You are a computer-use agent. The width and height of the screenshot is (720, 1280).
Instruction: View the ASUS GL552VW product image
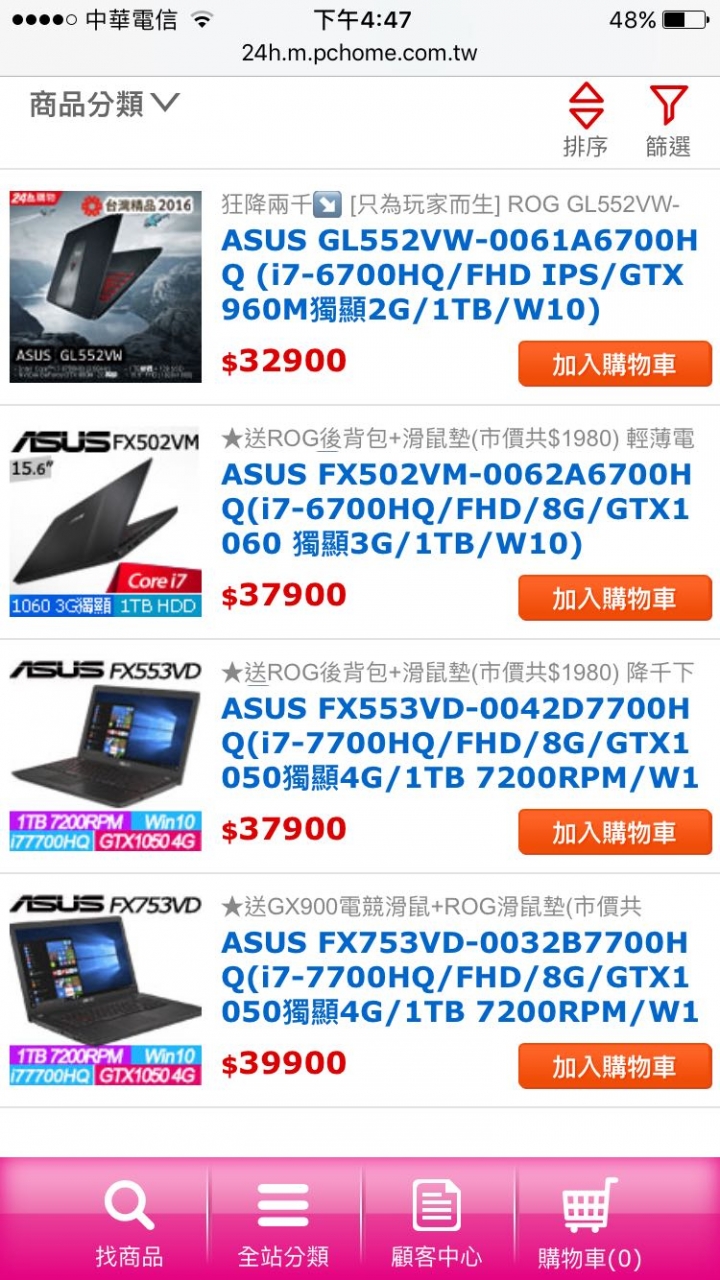click(106, 287)
